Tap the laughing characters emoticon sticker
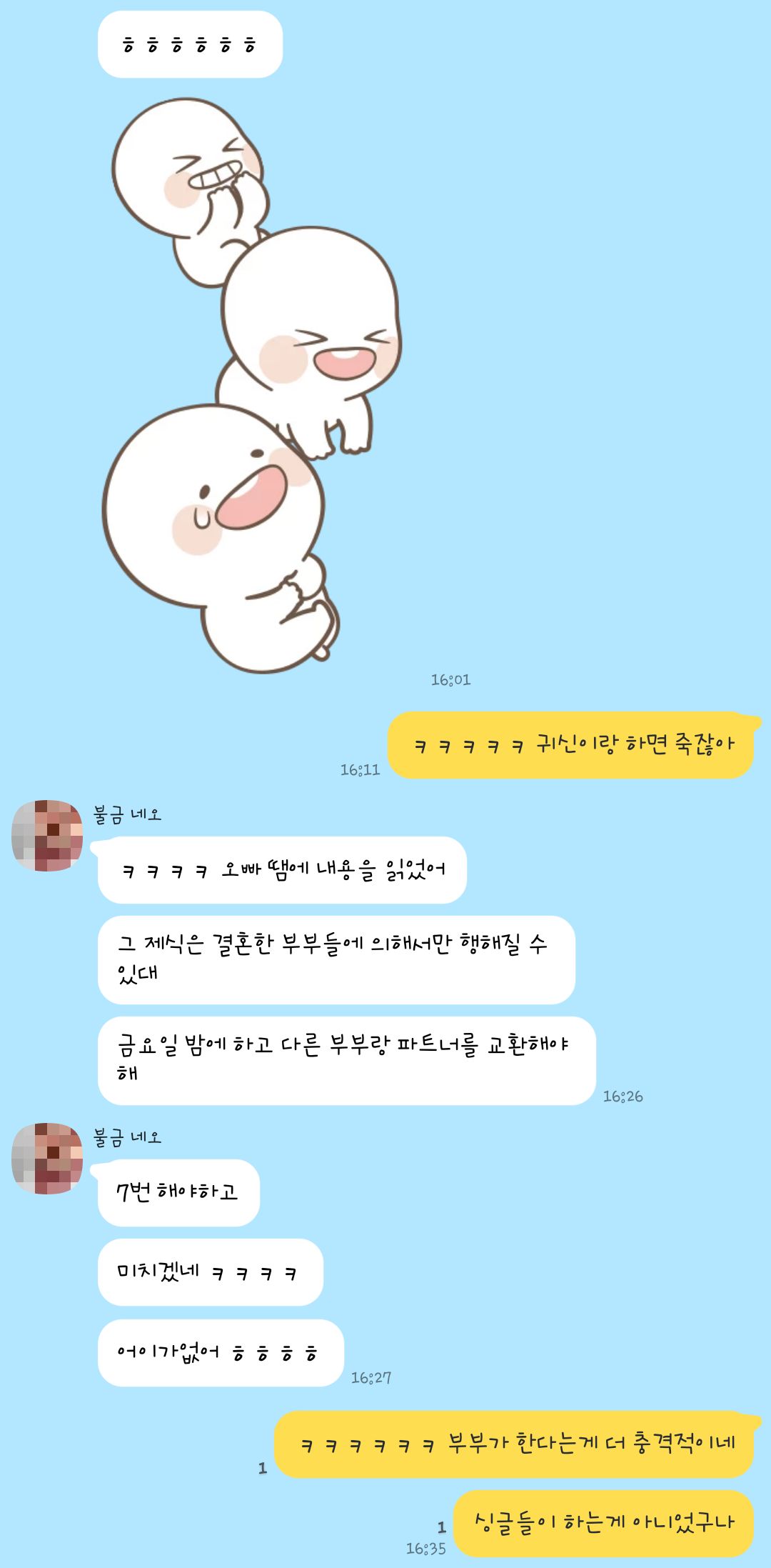The height and width of the screenshot is (1568, 771). [x=252, y=386]
